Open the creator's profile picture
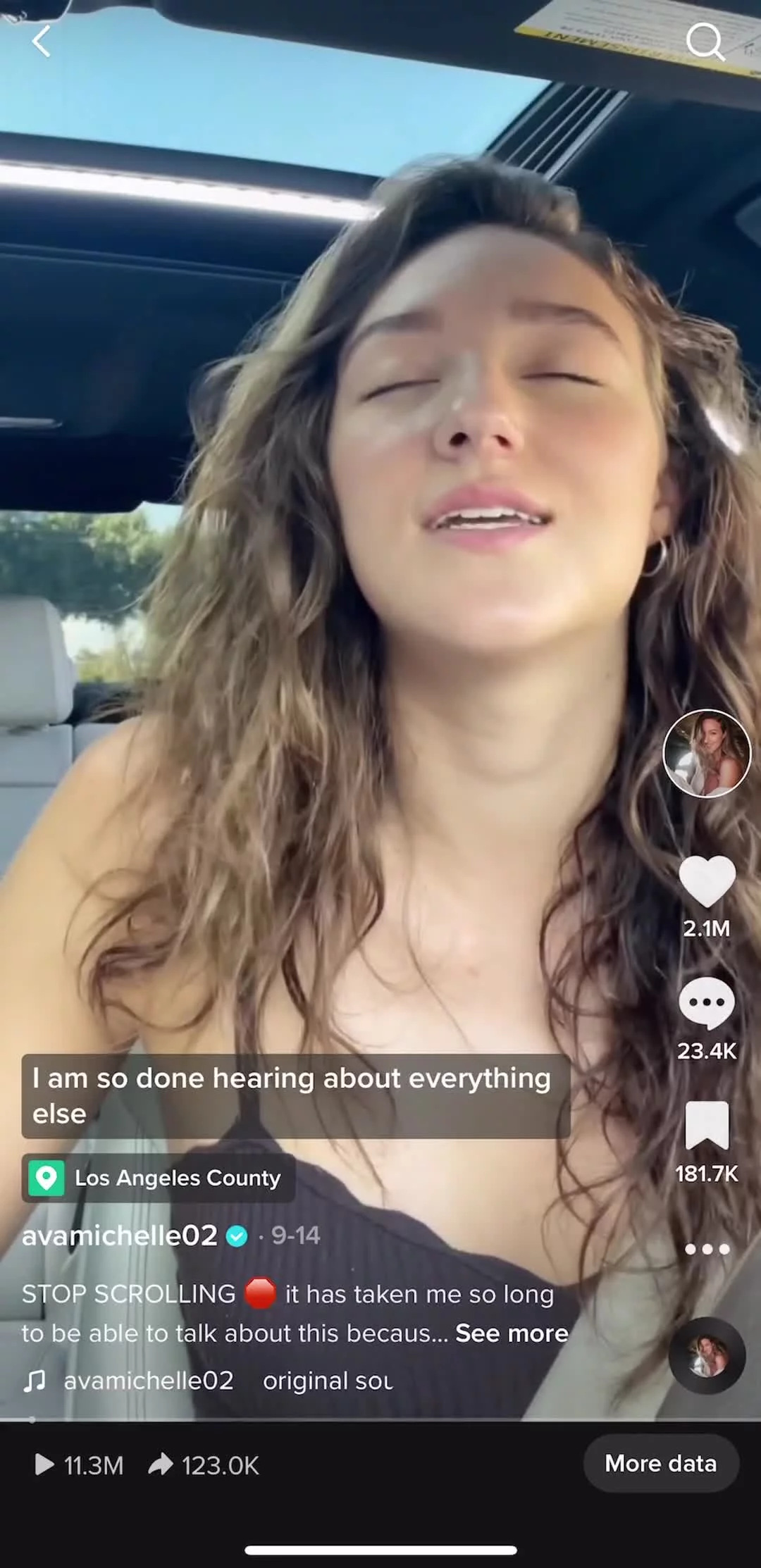The image size is (761, 1568). coord(707,753)
